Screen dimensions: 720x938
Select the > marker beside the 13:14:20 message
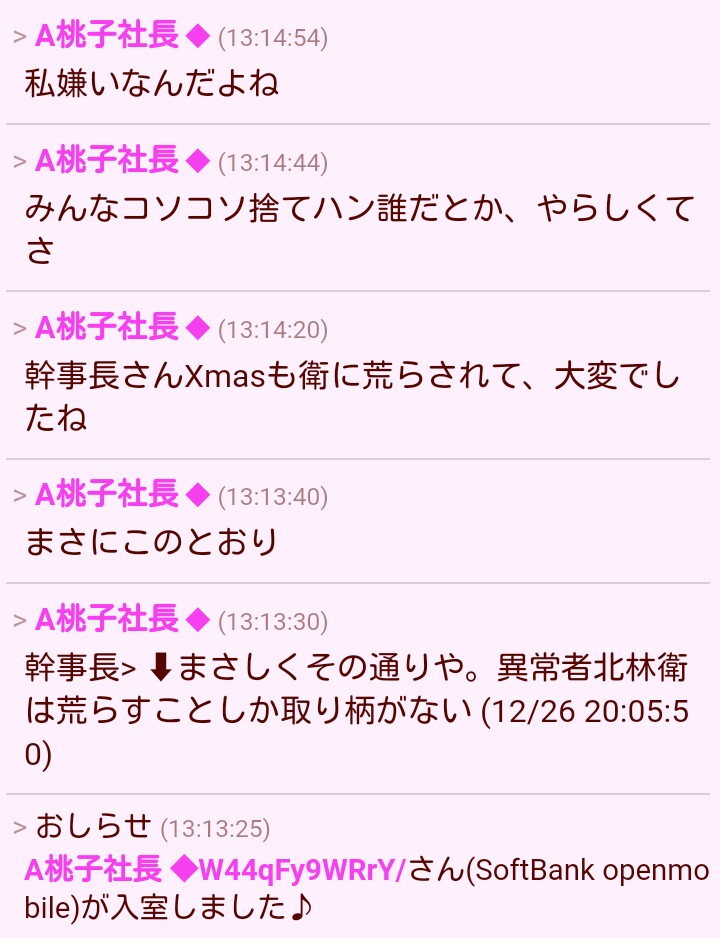coord(20,329)
